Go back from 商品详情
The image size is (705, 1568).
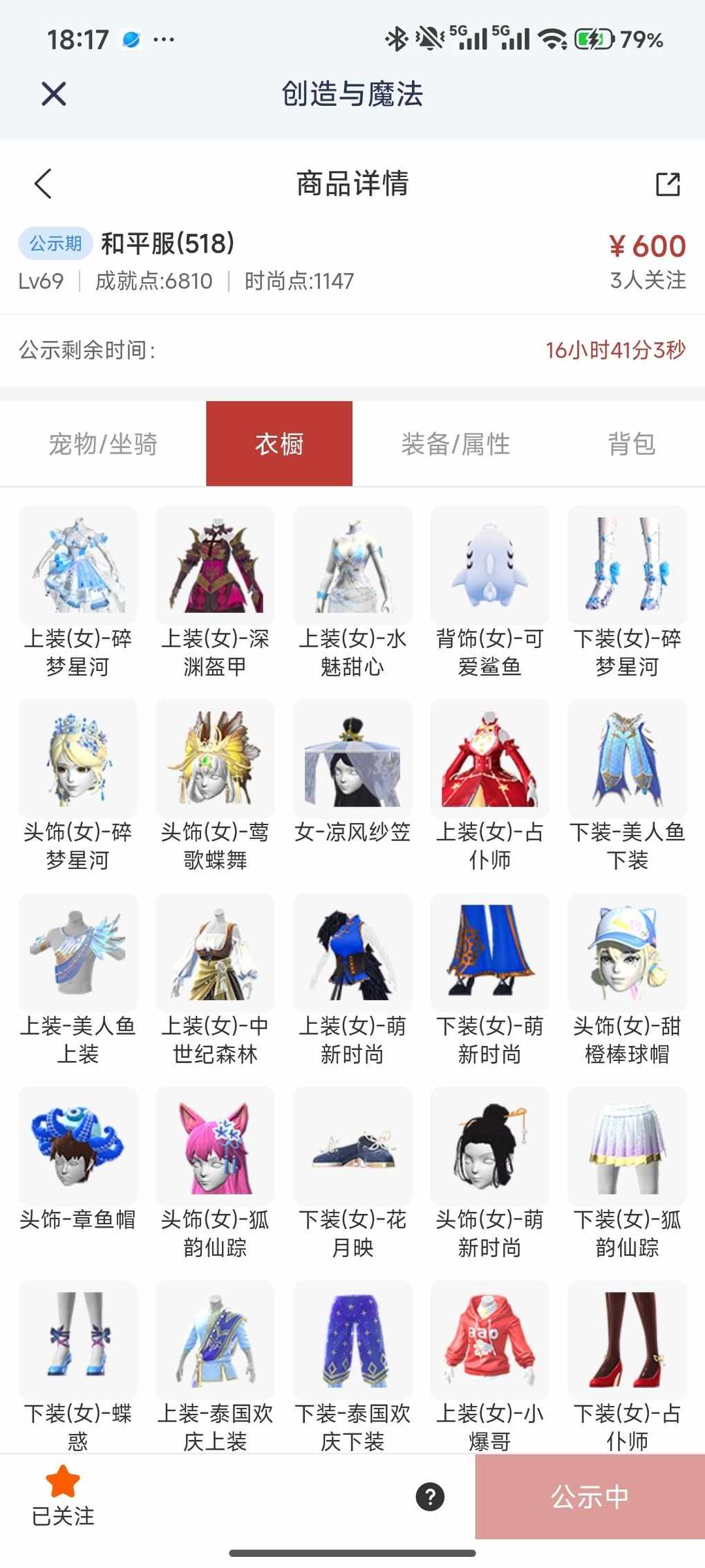coord(43,184)
